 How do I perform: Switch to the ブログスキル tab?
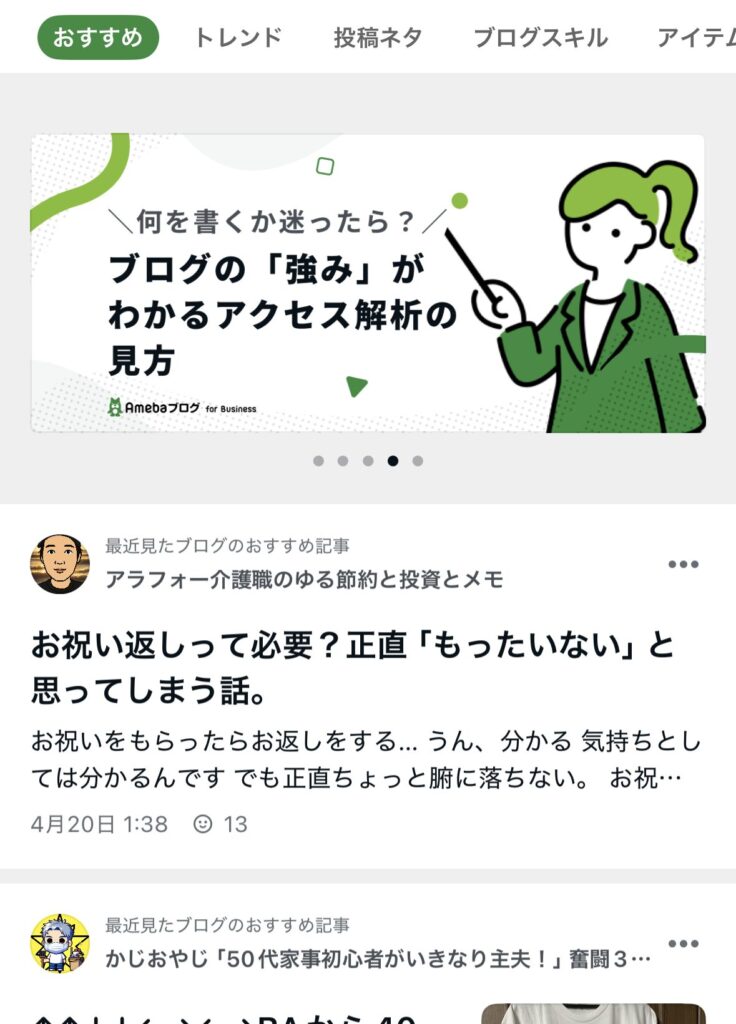point(540,38)
